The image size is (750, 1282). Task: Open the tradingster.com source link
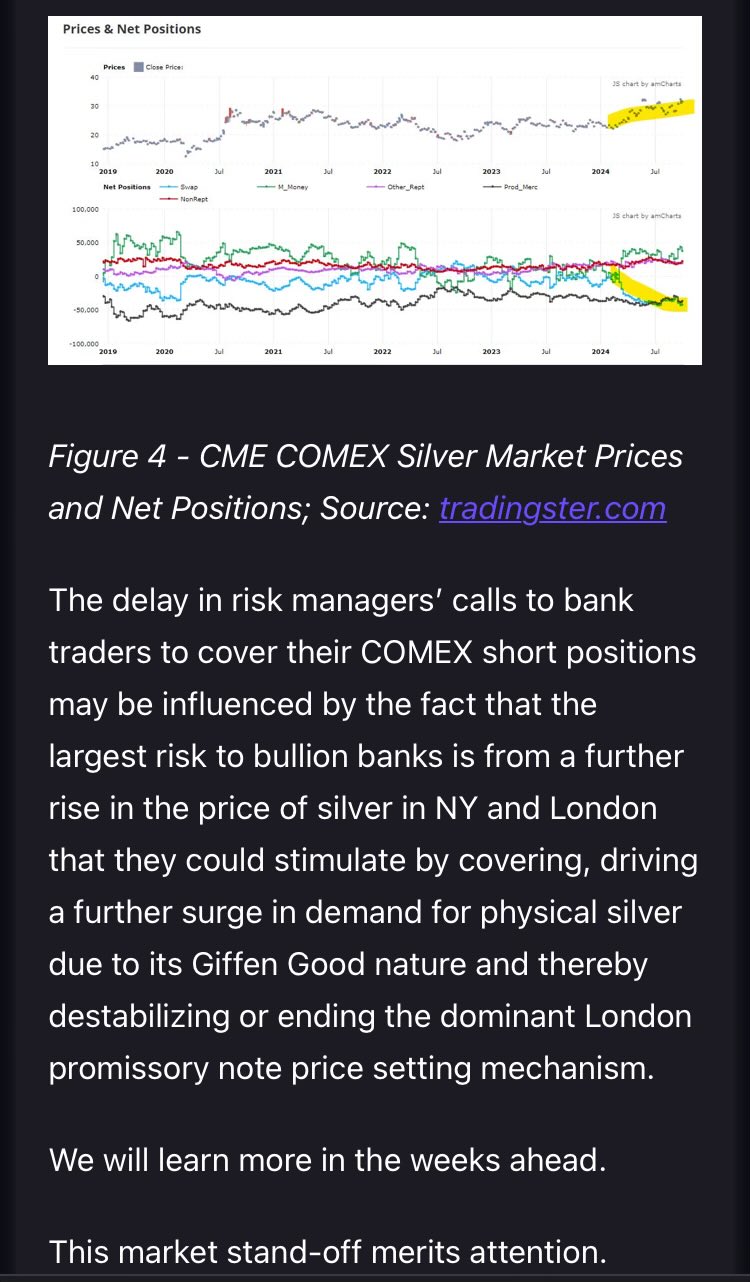pos(552,508)
